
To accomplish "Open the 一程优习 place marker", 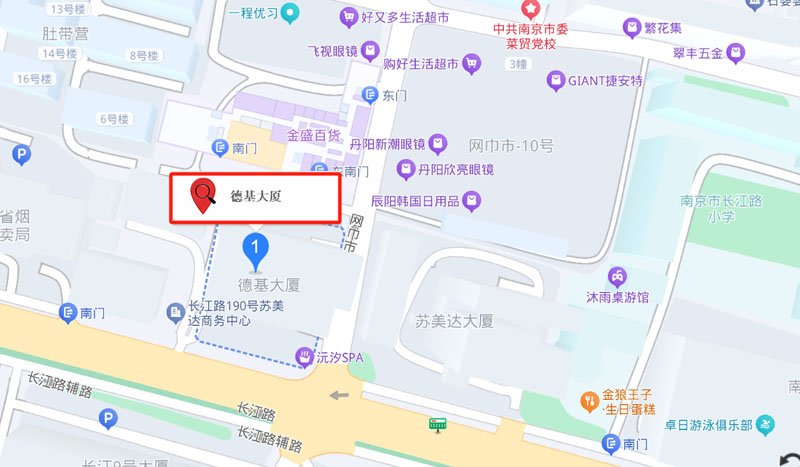I will [x=290, y=13].
